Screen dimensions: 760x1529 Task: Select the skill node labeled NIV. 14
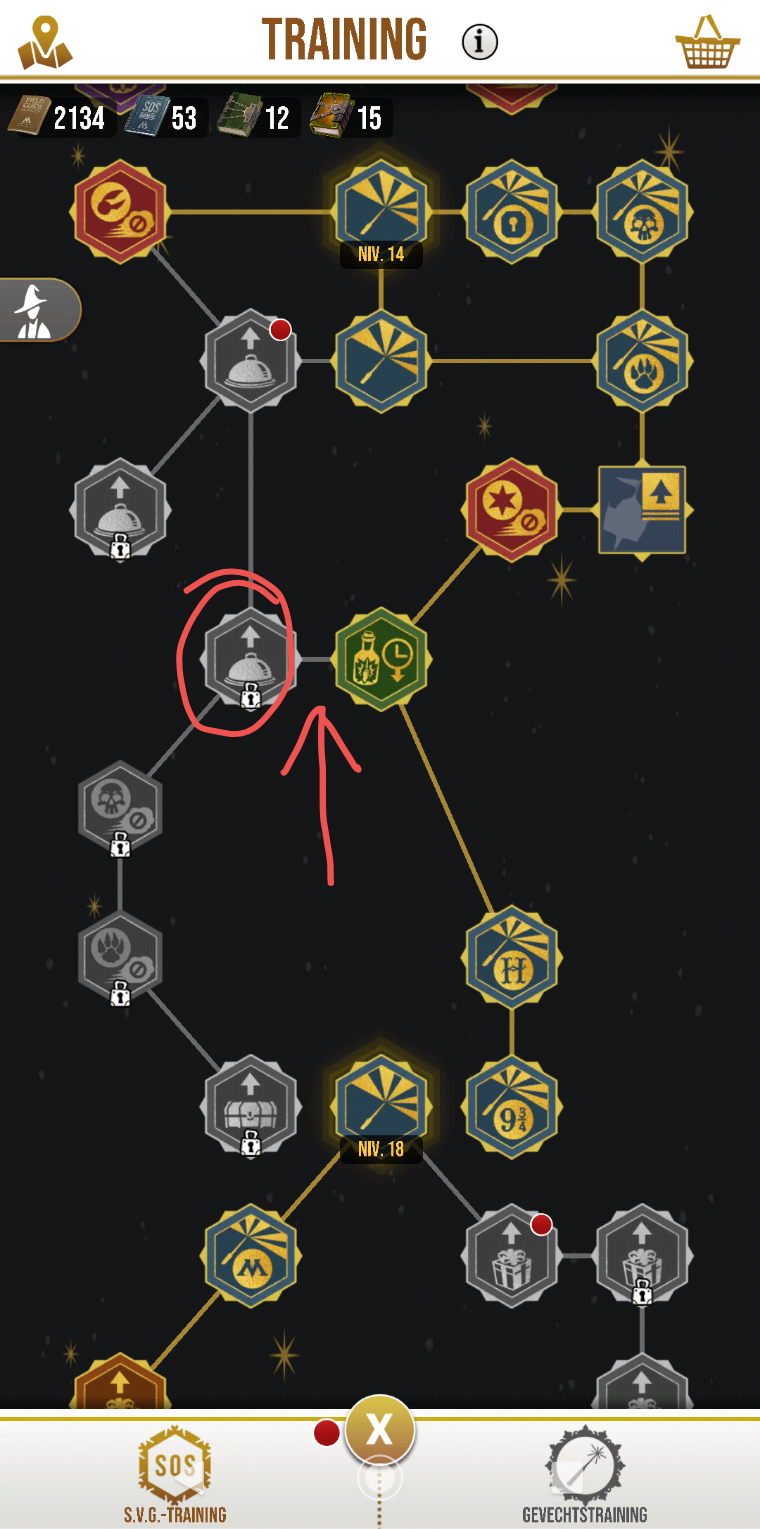381,210
